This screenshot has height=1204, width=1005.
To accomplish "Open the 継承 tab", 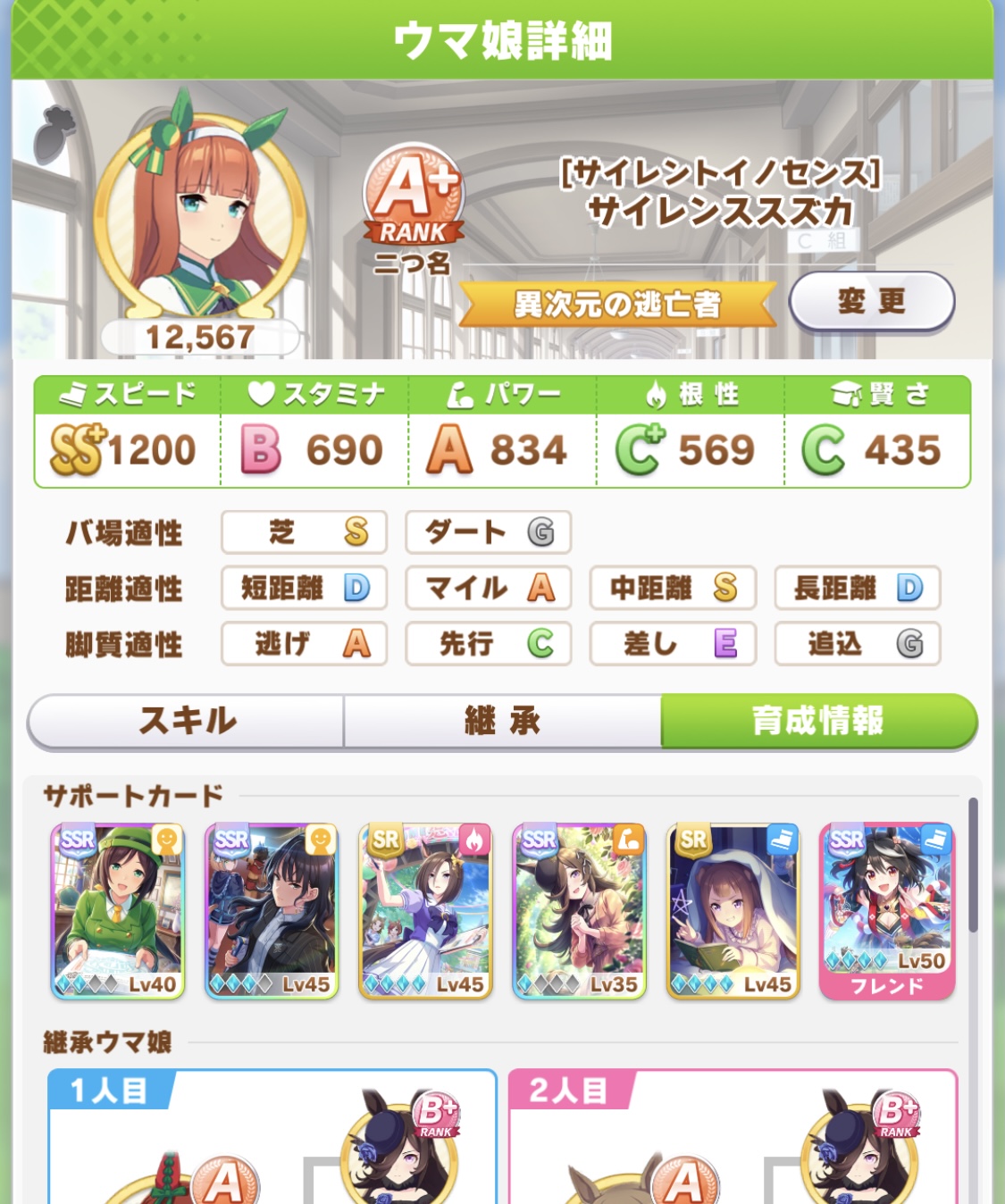I will pyautogui.click(x=502, y=721).
